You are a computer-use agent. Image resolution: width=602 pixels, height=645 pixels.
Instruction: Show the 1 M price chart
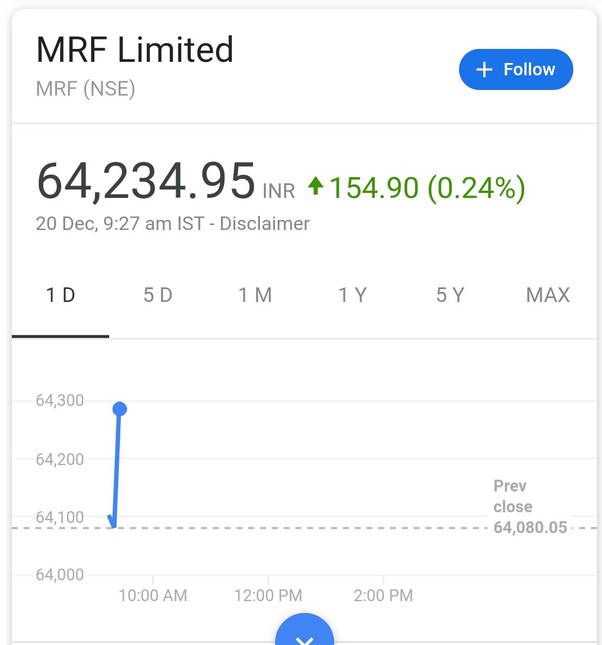(255, 295)
